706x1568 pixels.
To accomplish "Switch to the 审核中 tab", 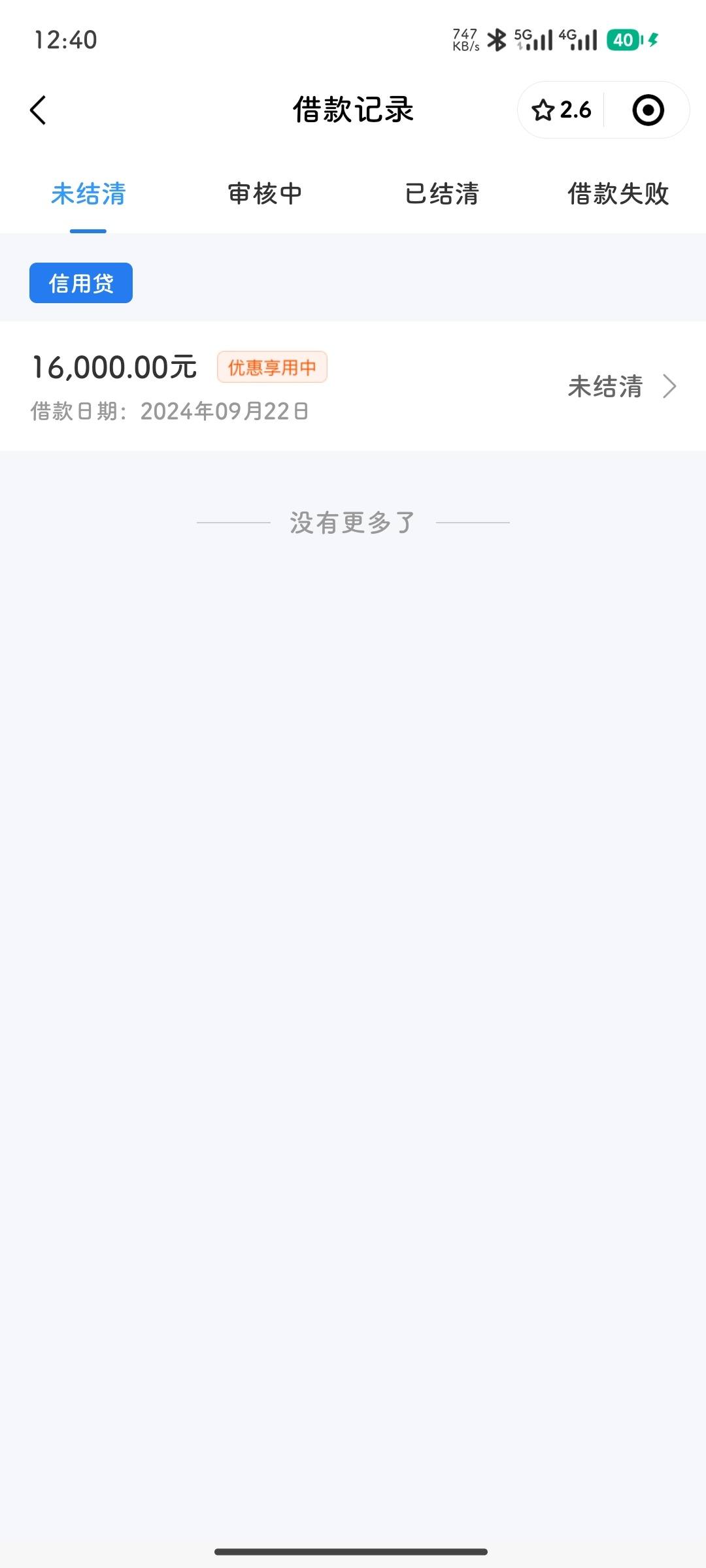I will (265, 194).
